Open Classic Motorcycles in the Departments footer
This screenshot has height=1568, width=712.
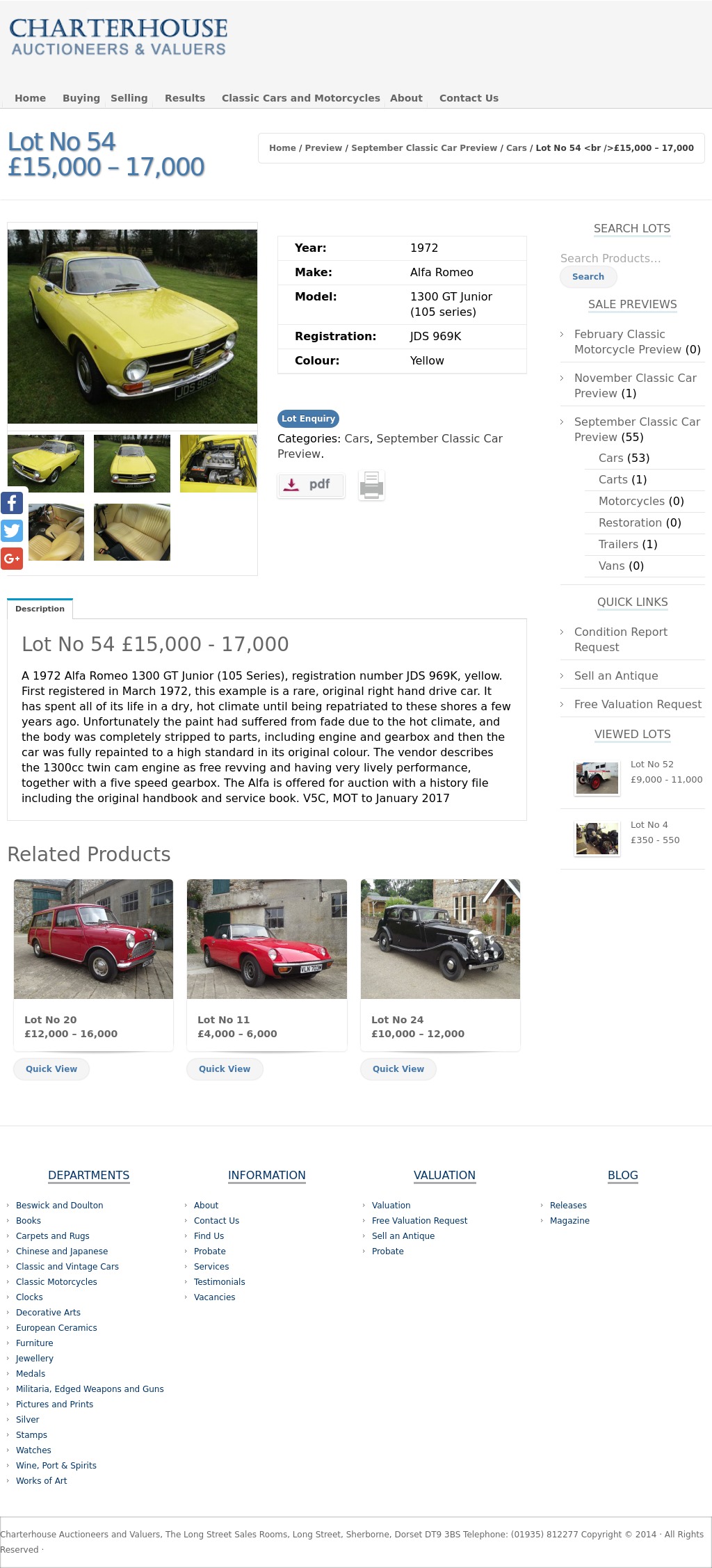[x=56, y=1282]
